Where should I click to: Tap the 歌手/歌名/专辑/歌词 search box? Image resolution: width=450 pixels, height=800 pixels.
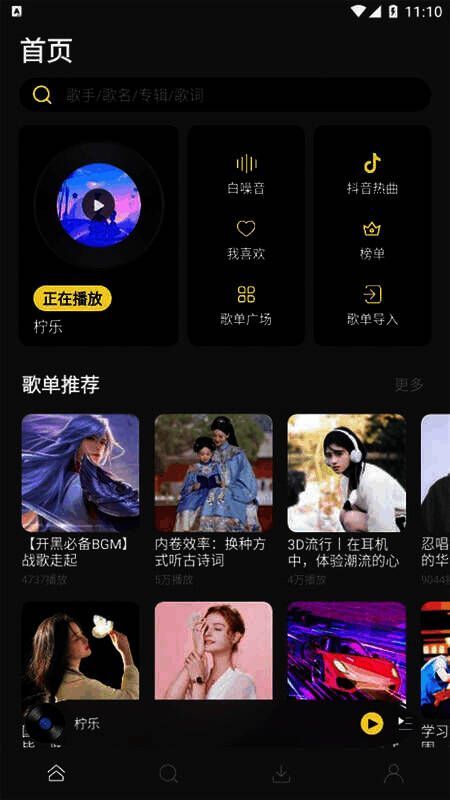pos(224,95)
